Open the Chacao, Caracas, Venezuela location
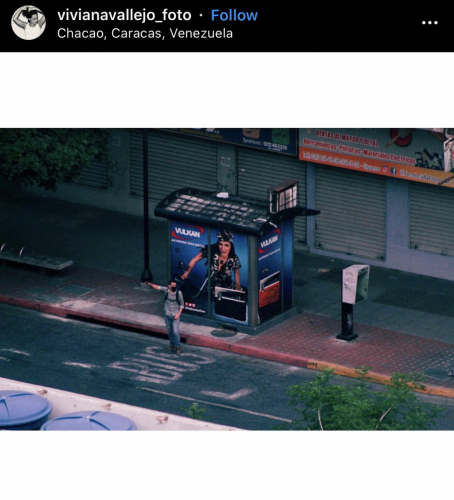 pyautogui.click(x=145, y=33)
